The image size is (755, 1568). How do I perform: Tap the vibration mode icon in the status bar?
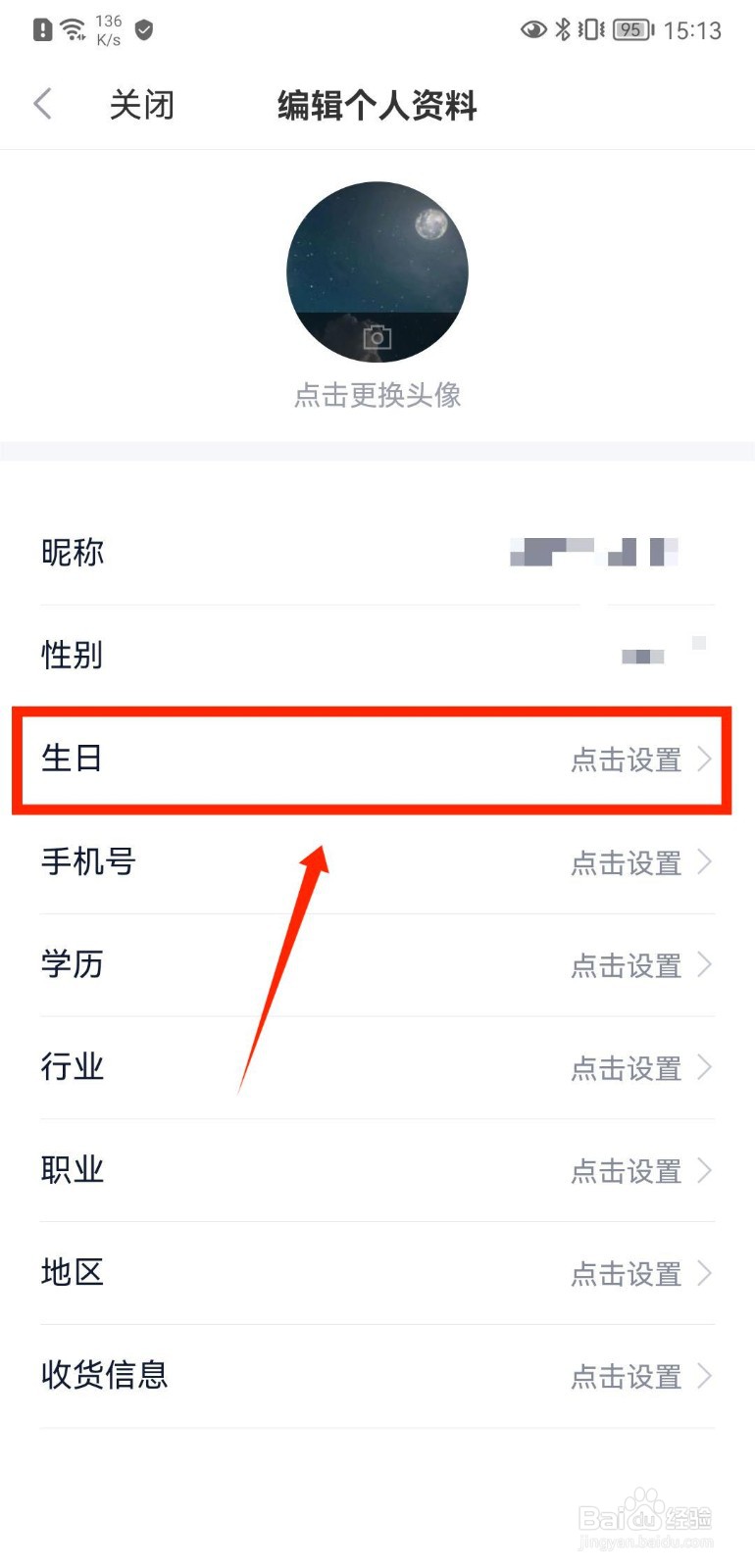click(589, 29)
